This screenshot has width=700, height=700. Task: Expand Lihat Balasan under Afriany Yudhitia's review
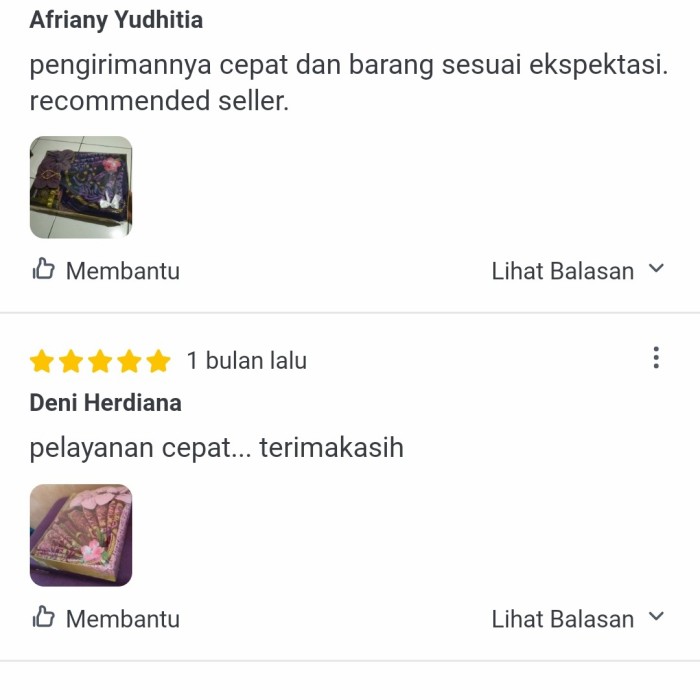coord(577,271)
